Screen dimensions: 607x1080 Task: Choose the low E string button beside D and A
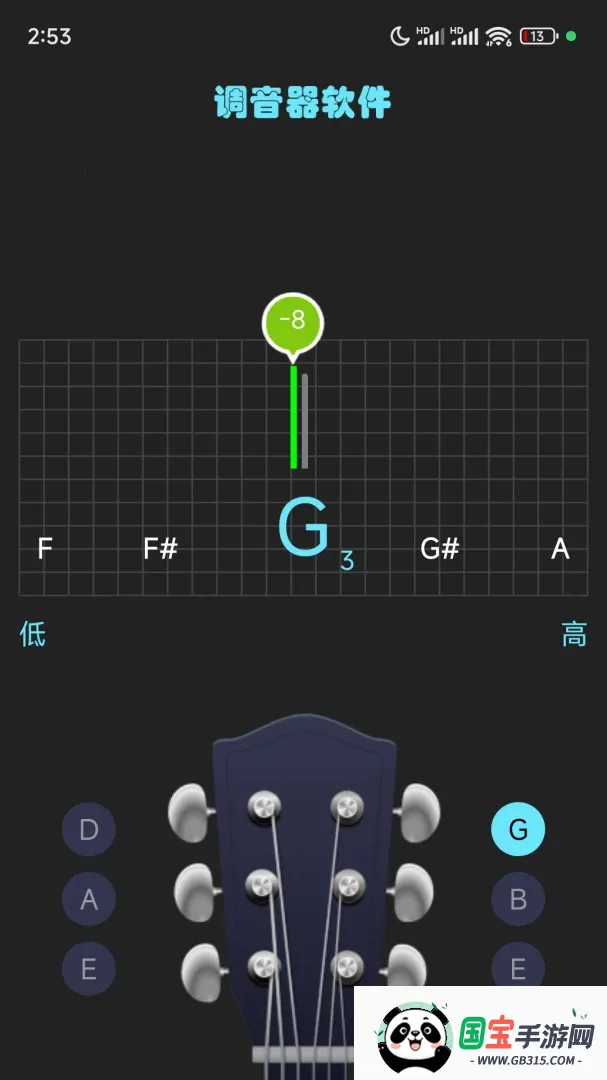(89, 968)
